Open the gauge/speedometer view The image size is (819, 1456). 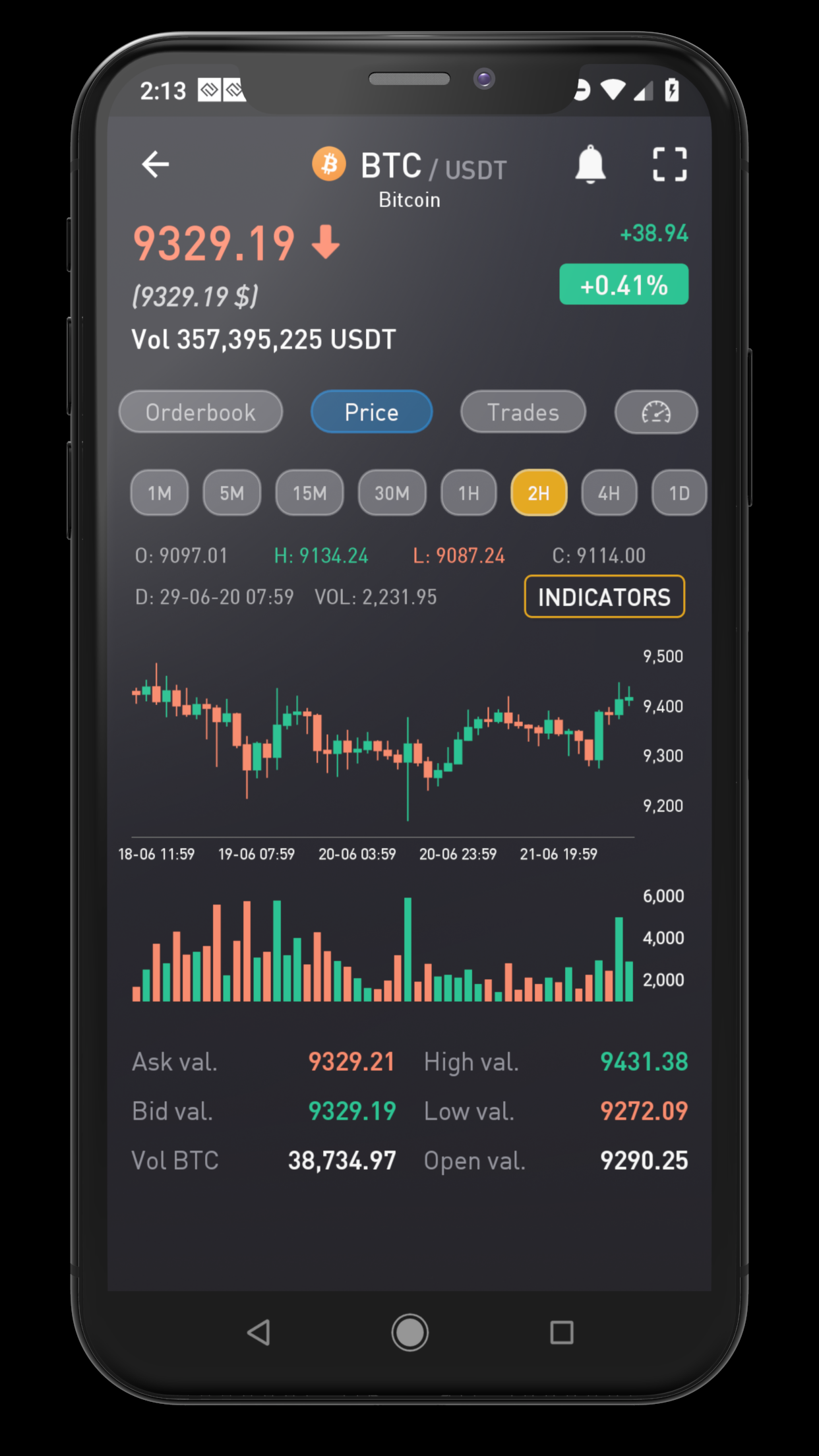[x=655, y=412]
